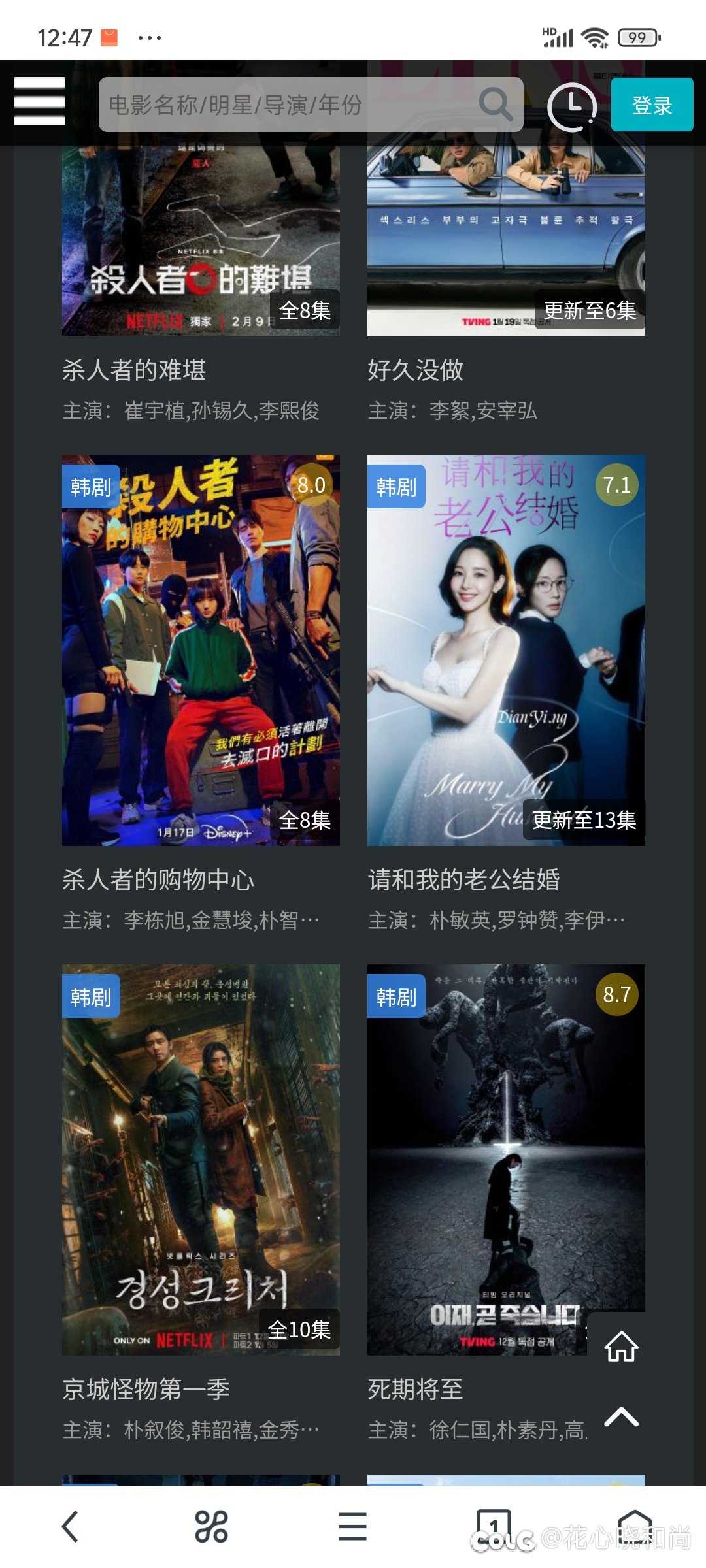Screen dimensions: 706x1568
Task: Open watch history clock icon
Action: click(x=572, y=106)
